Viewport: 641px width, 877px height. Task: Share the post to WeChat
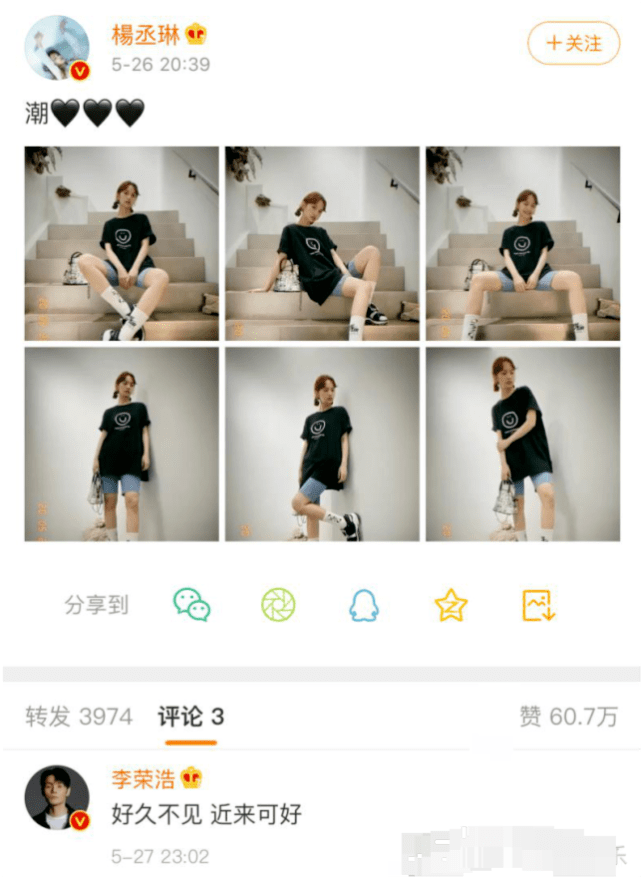point(191,604)
